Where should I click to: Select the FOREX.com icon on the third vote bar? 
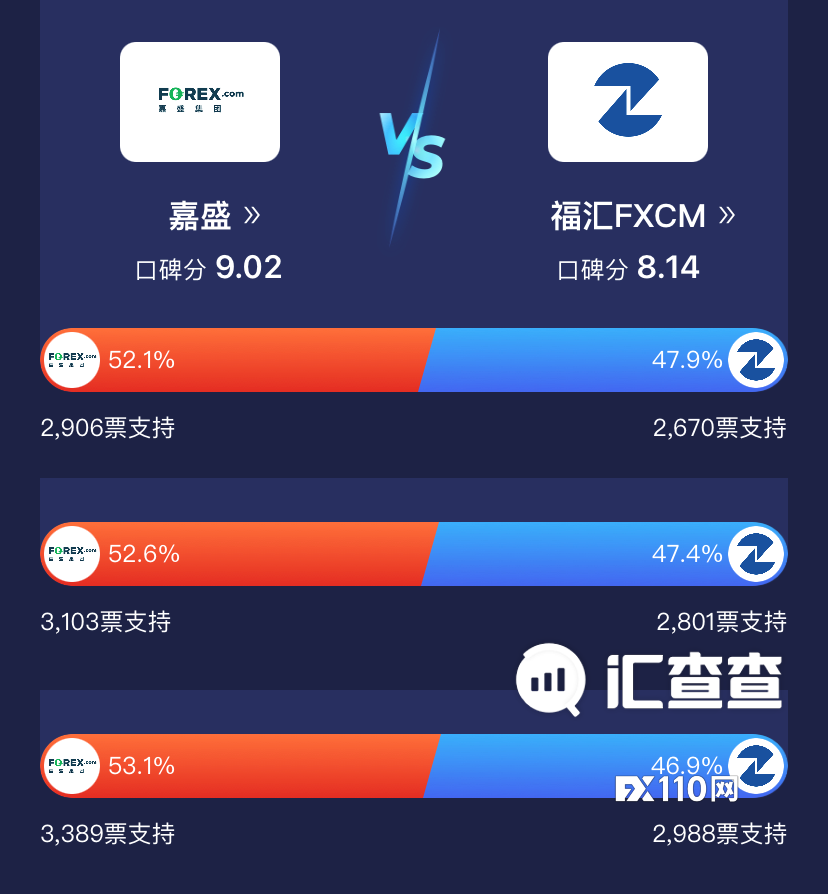tap(71, 766)
